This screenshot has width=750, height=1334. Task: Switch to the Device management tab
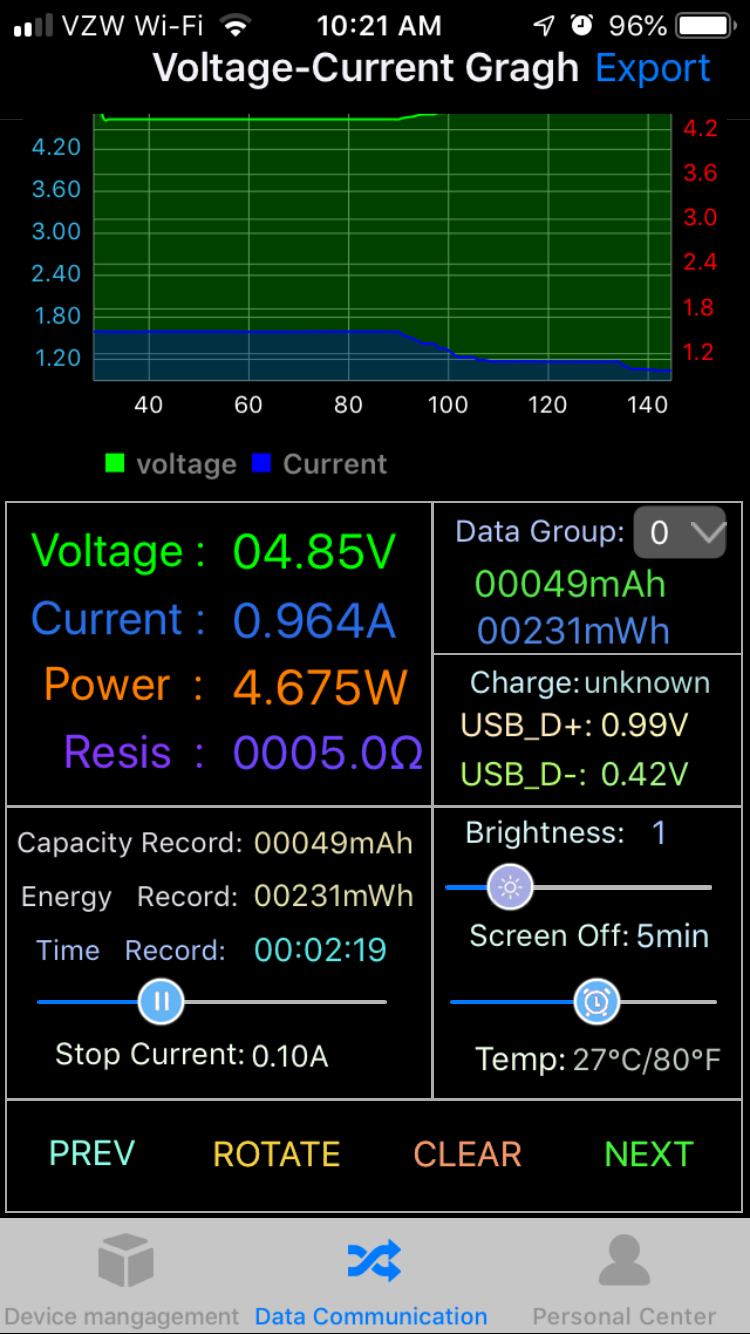coord(124,1279)
